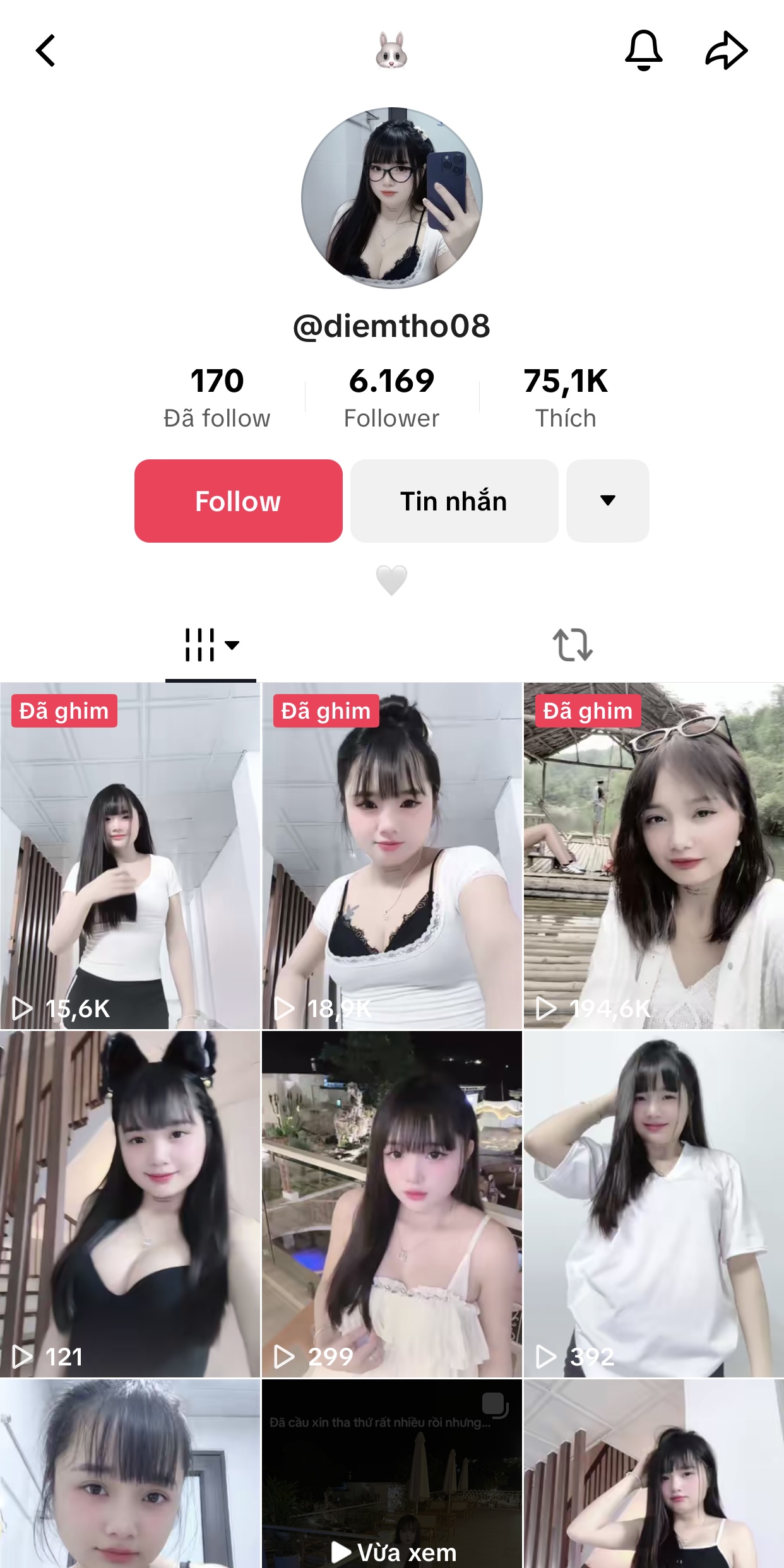This screenshot has height=1568, width=784.
Task: Share this profile via arrow icon
Action: 726,50
